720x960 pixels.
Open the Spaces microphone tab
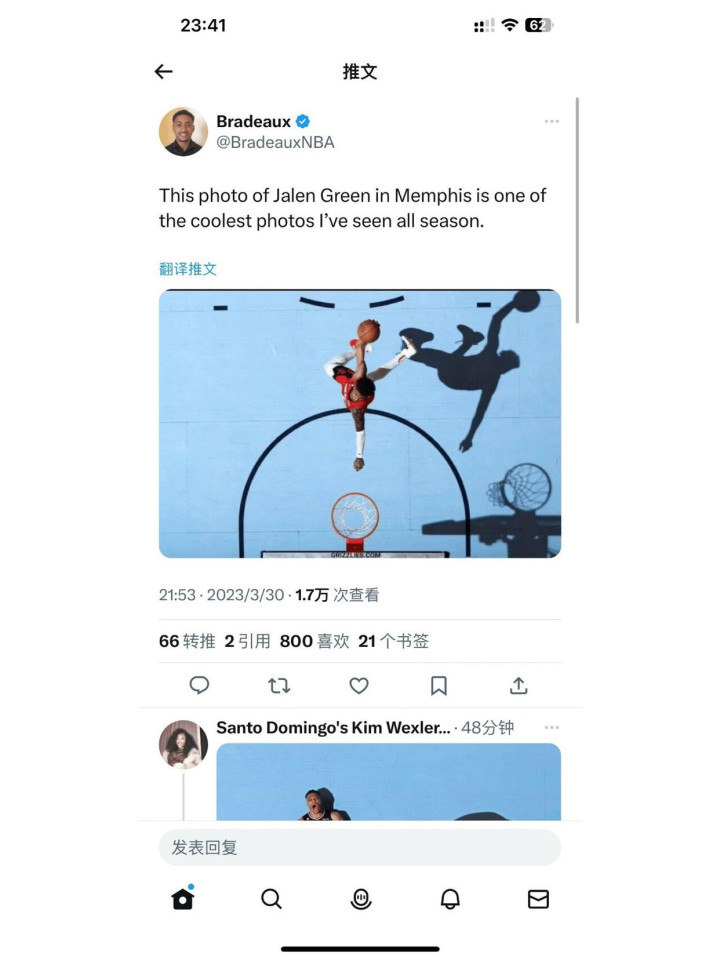tap(361, 899)
